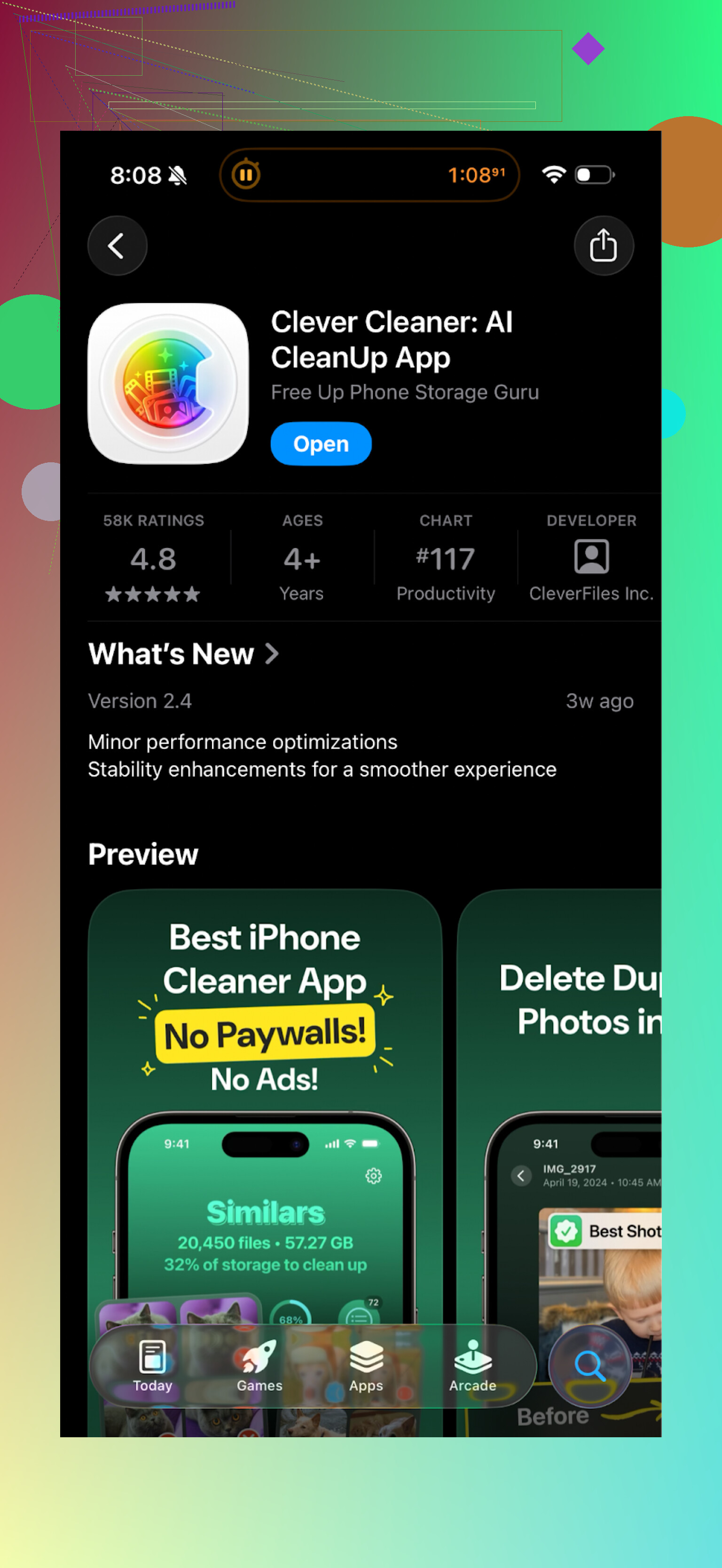Share the Clever Cleaner app
The image size is (722, 1568).
pos(603,245)
